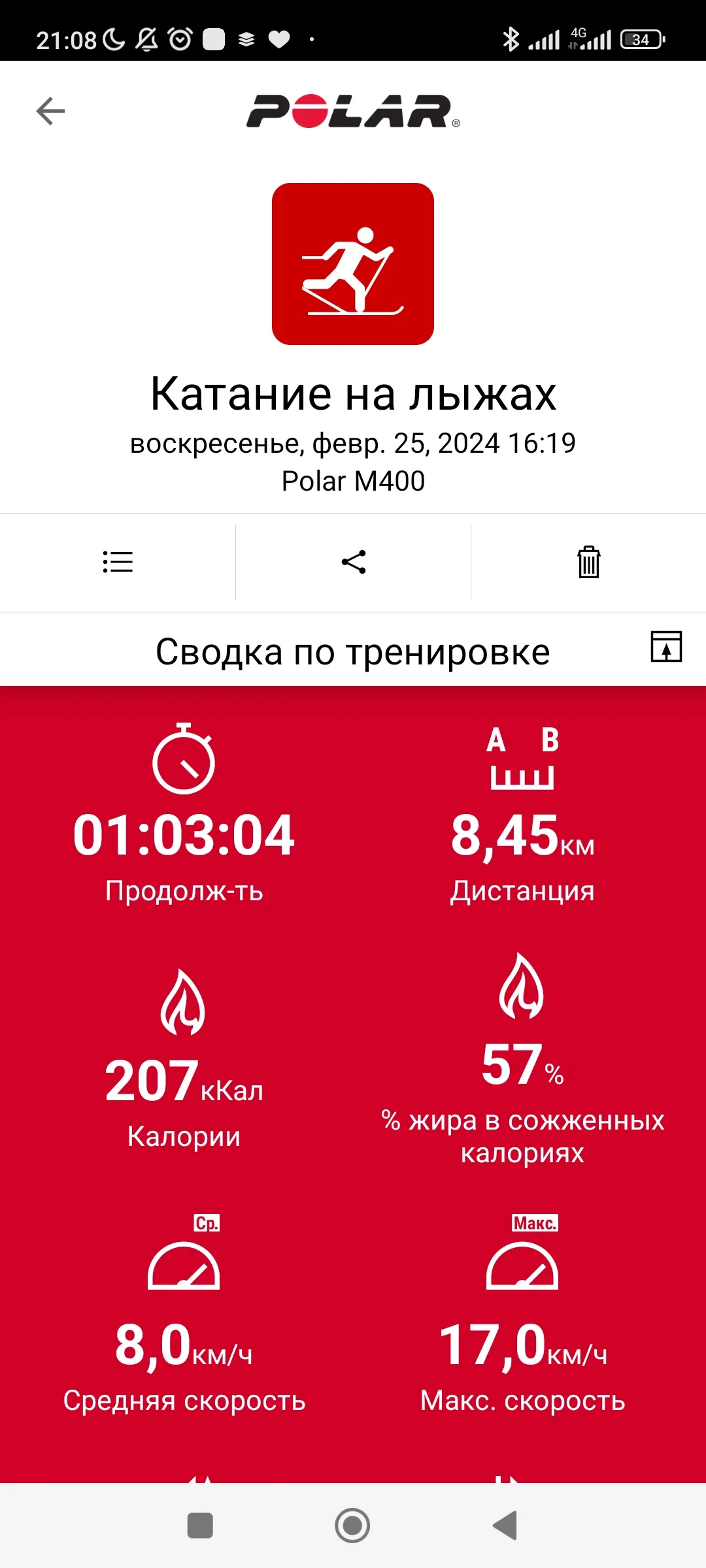Go back using the arrow at top
This screenshot has height=1568, width=706.
click(x=50, y=110)
